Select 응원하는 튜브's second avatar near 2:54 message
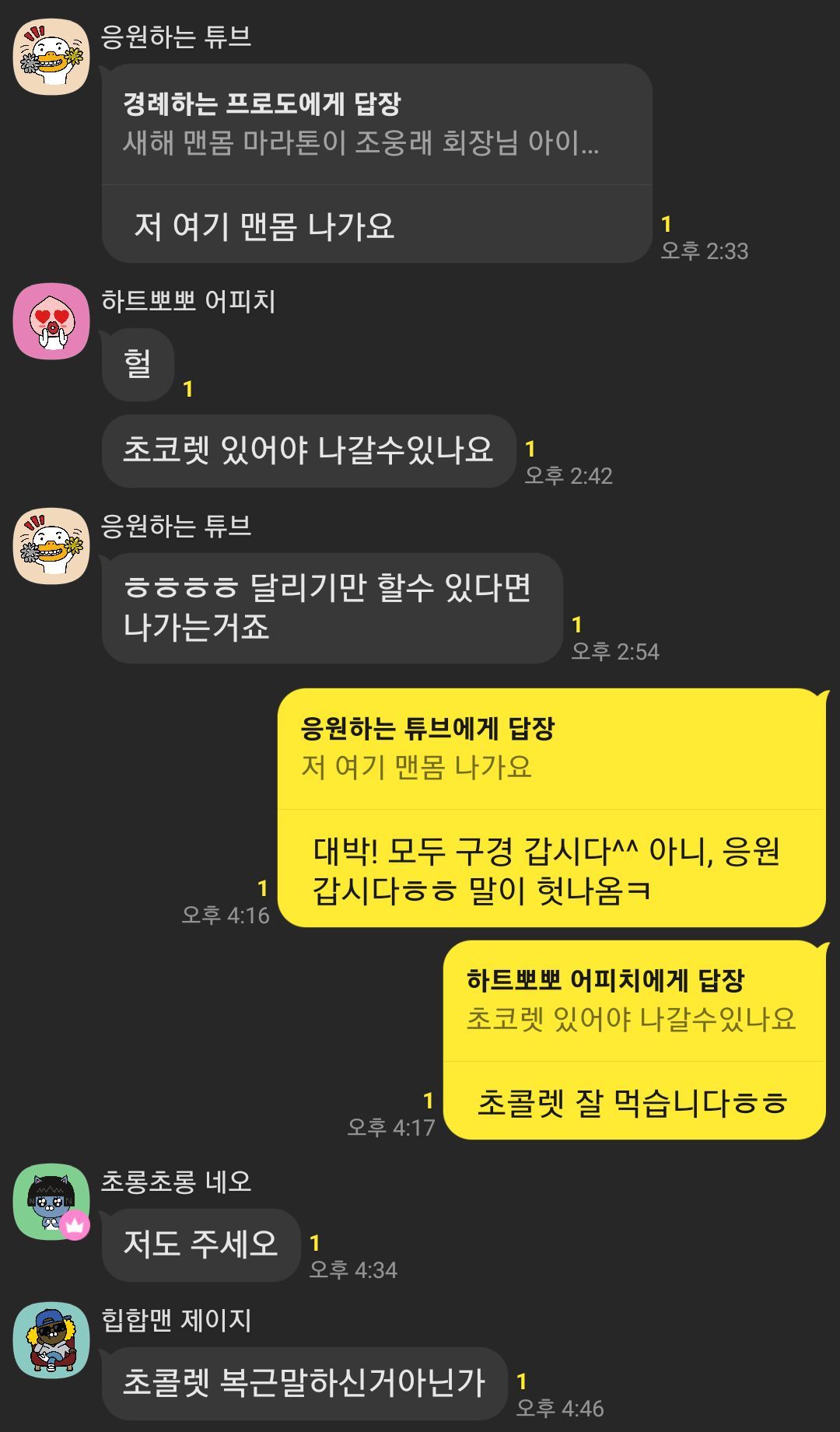This screenshot has width=840, height=1432. (51, 546)
